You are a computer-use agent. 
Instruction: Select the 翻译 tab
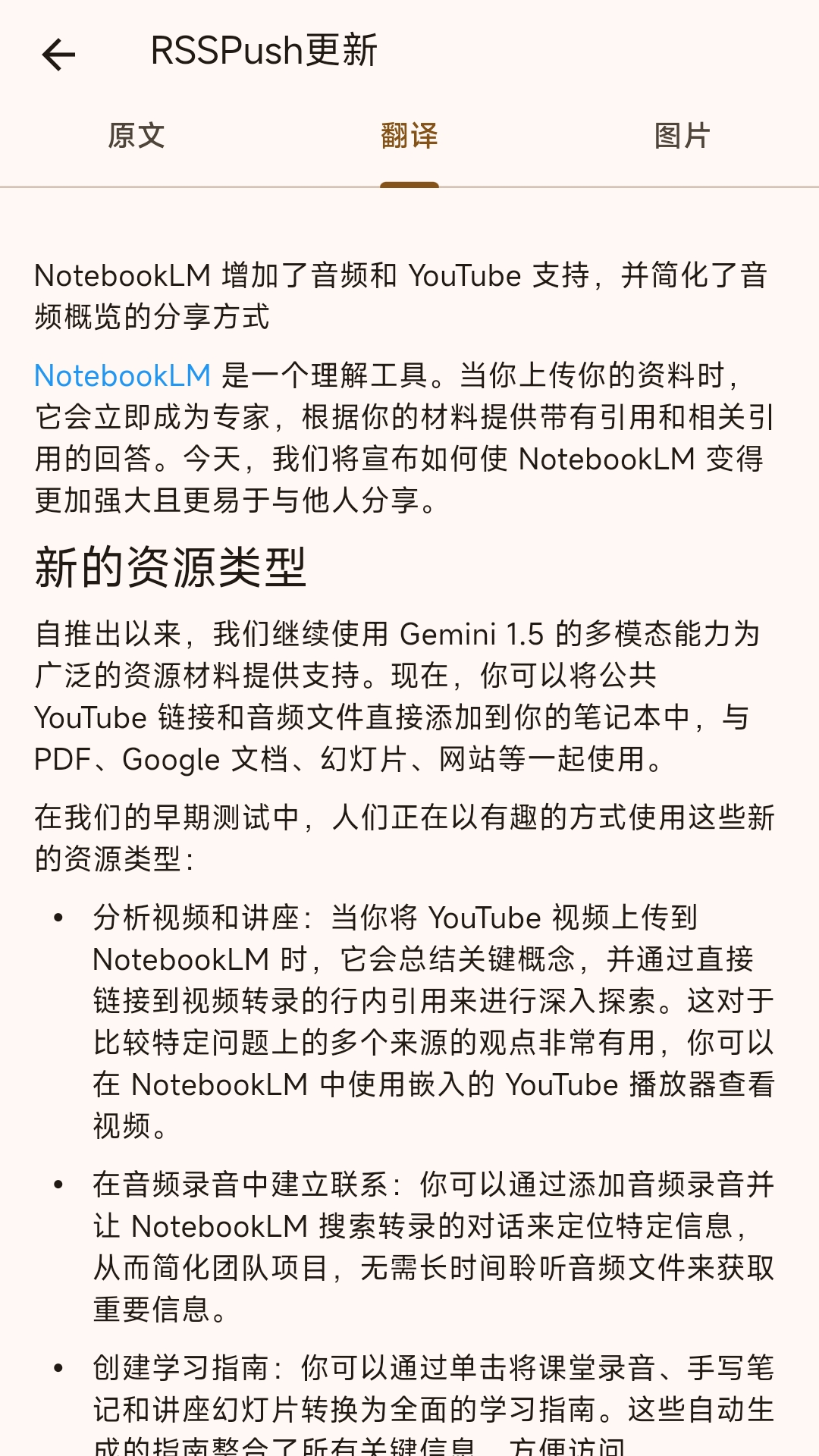point(409,136)
